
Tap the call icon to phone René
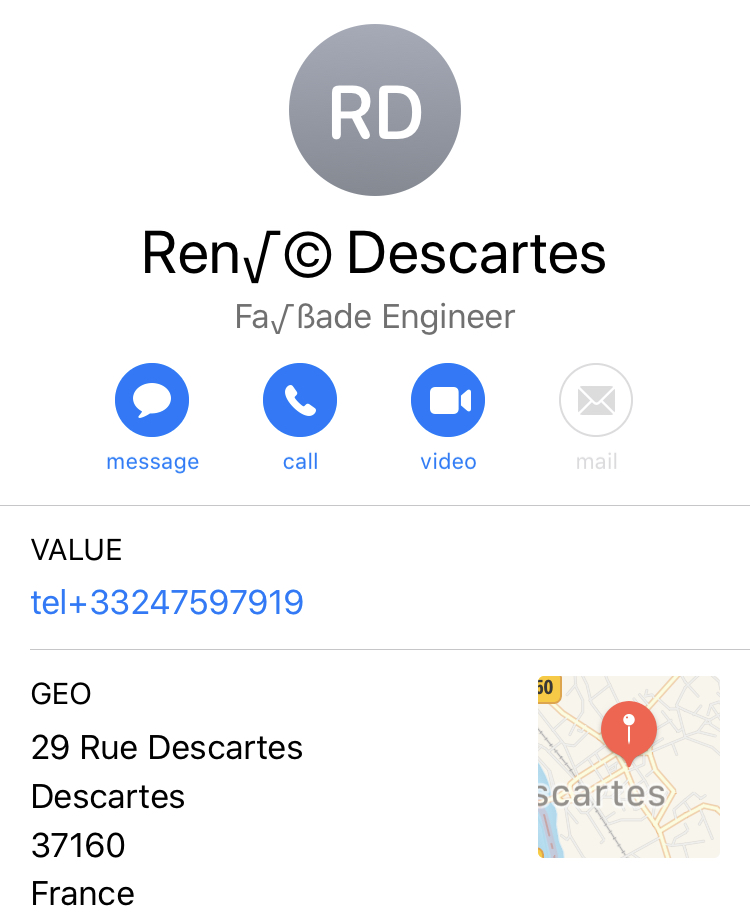coord(300,399)
